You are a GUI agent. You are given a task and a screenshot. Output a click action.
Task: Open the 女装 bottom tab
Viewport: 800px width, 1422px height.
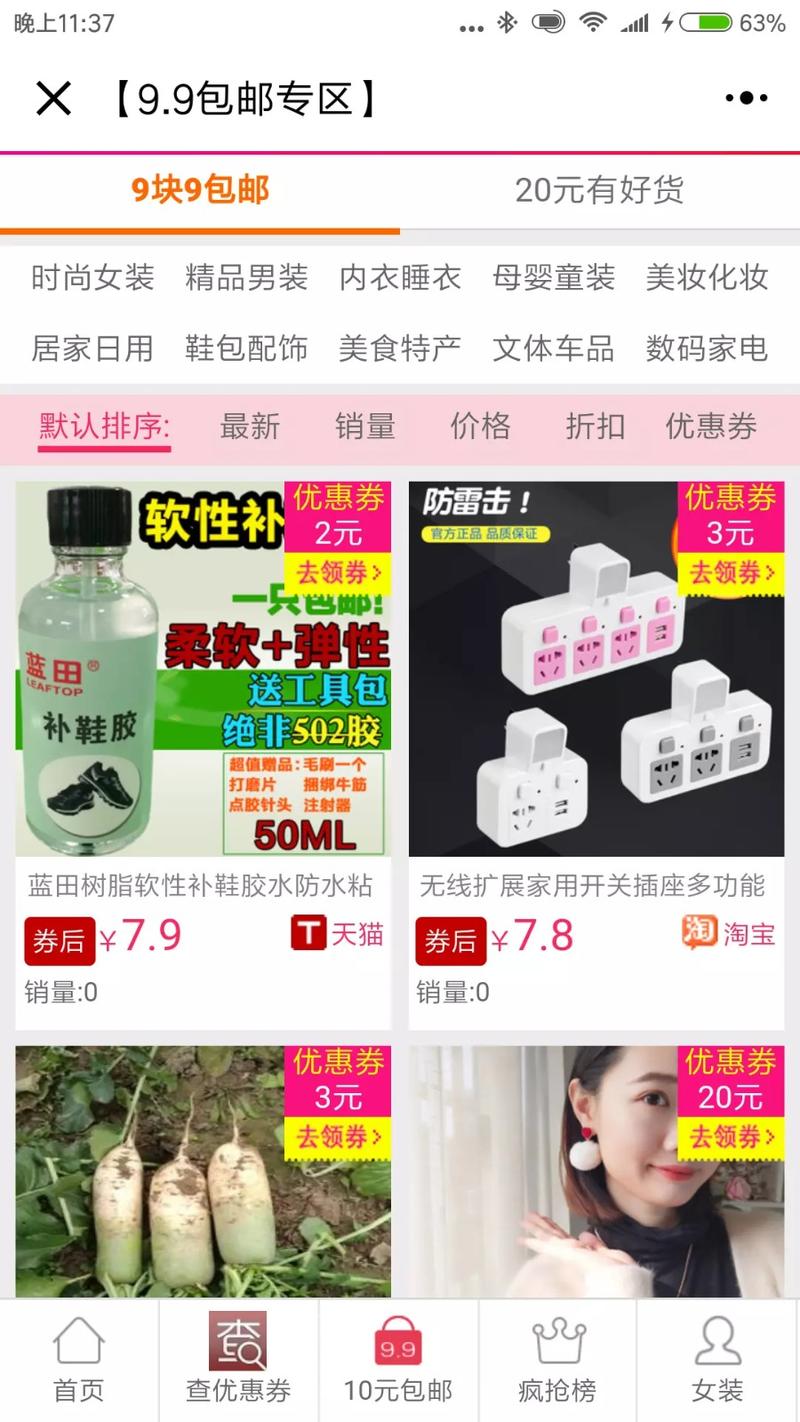[x=717, y=1360]
